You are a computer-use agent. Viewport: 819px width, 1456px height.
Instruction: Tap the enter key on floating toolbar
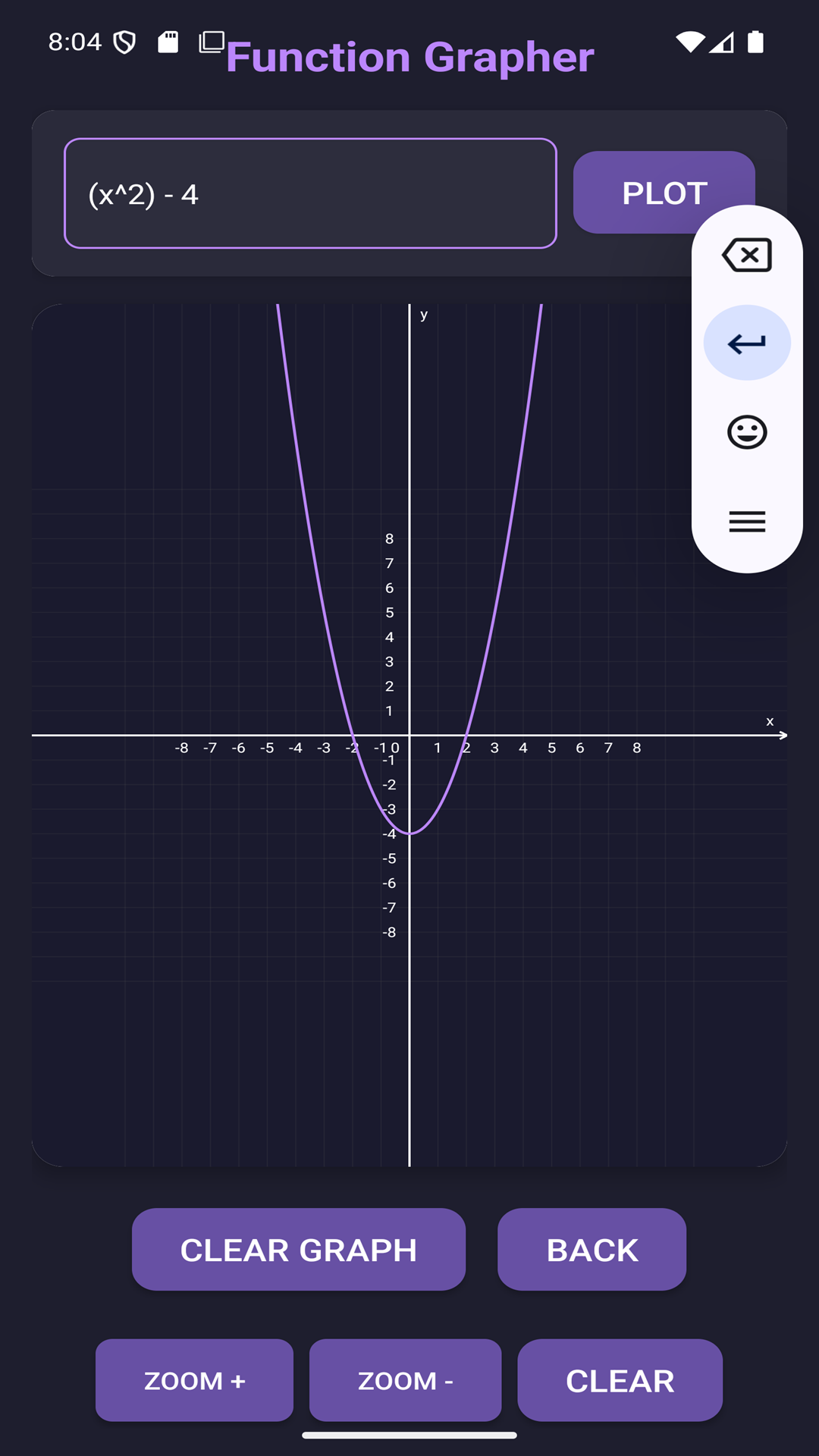pyautogui.click(x=747, y=344)
